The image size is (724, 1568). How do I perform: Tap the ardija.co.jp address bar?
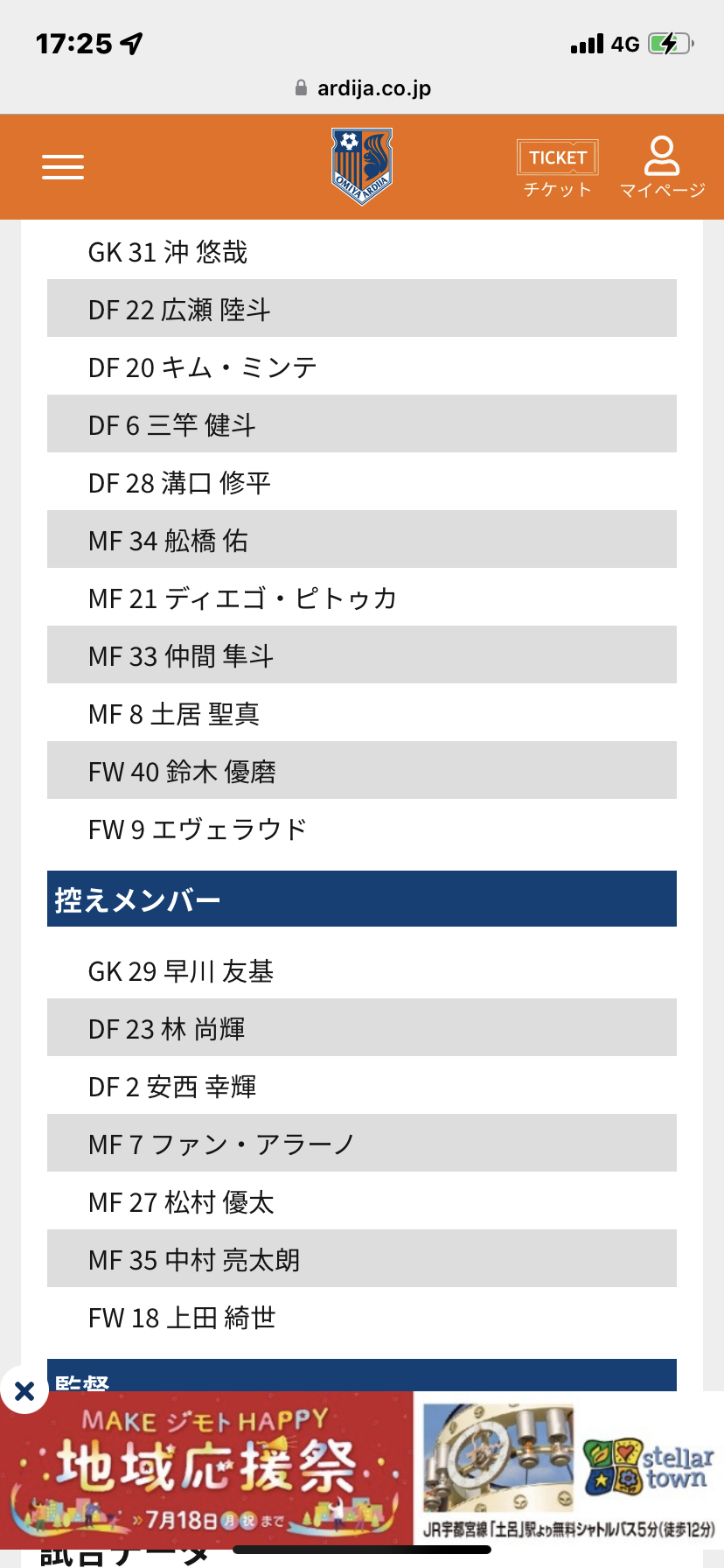[362, 88]
